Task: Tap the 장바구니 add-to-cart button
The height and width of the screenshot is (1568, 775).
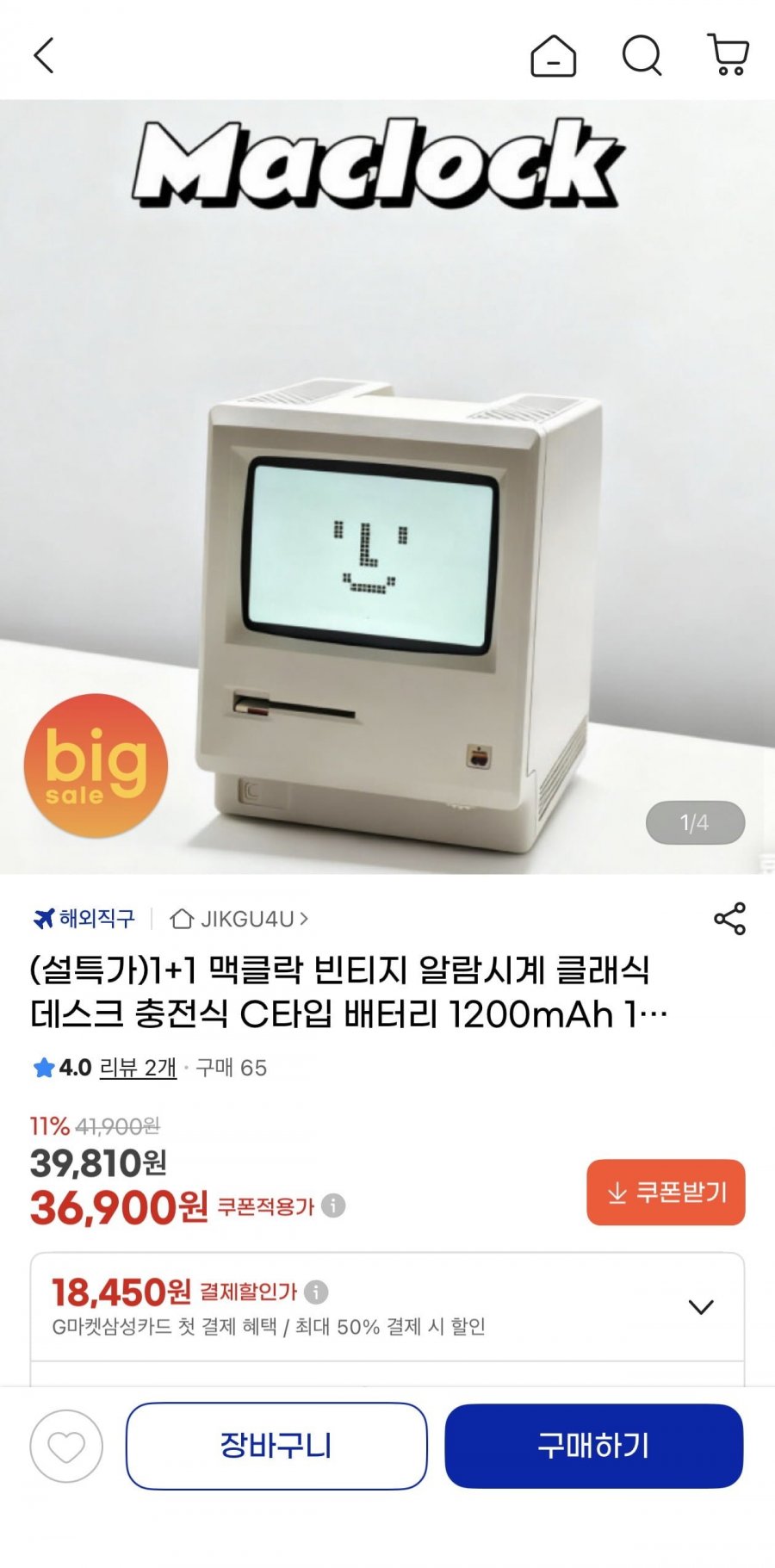Action: 277,1447
